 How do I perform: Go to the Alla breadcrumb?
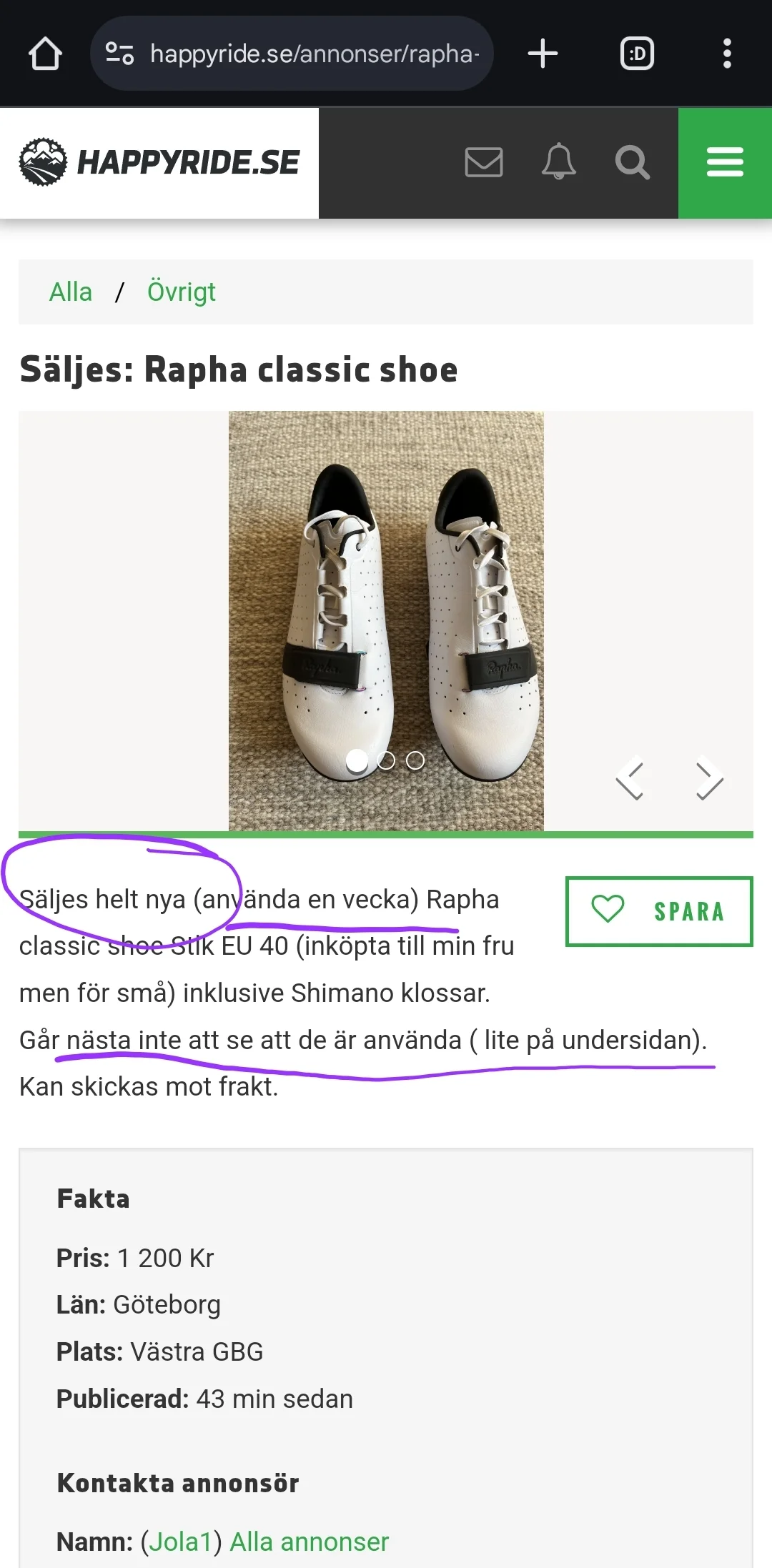coord(71,292)
